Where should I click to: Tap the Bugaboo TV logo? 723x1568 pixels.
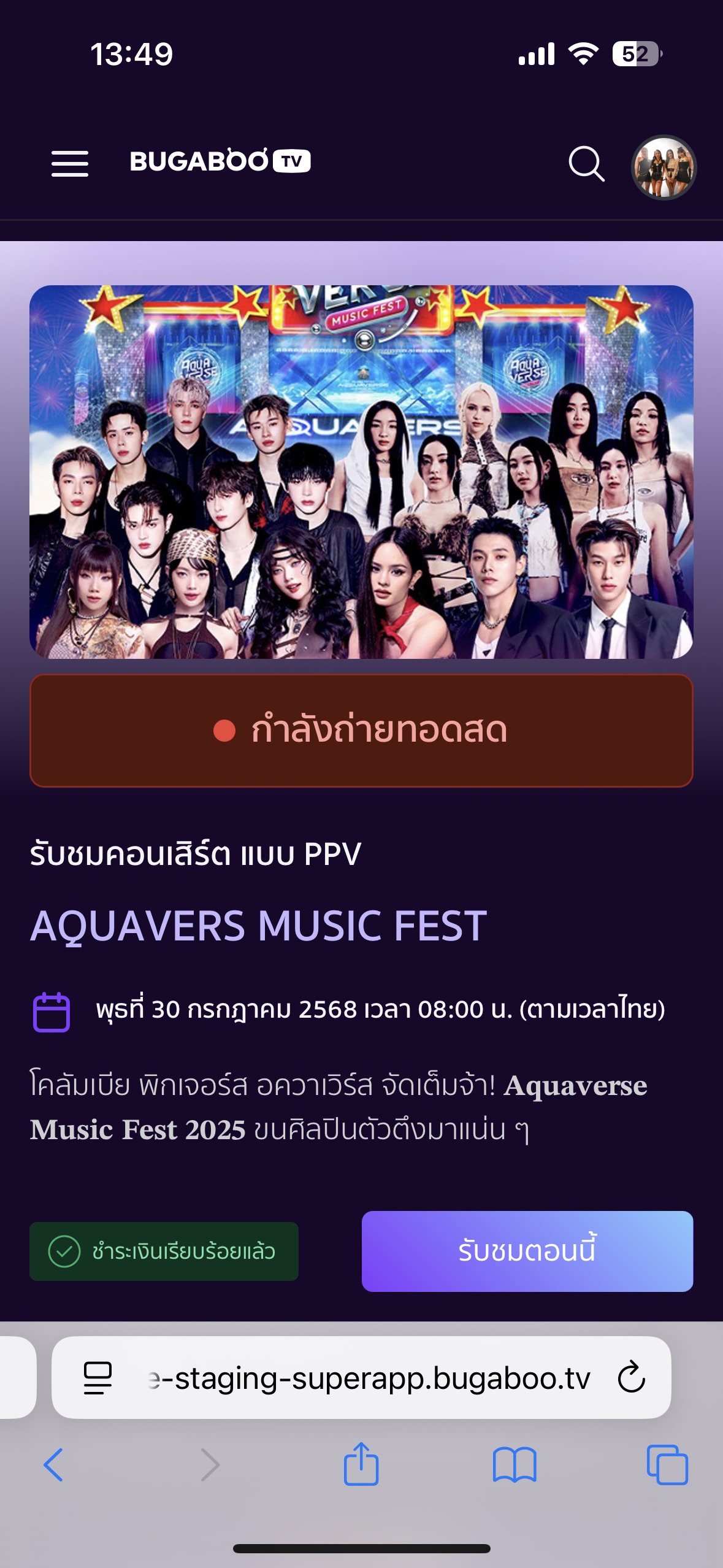(220, 161)
